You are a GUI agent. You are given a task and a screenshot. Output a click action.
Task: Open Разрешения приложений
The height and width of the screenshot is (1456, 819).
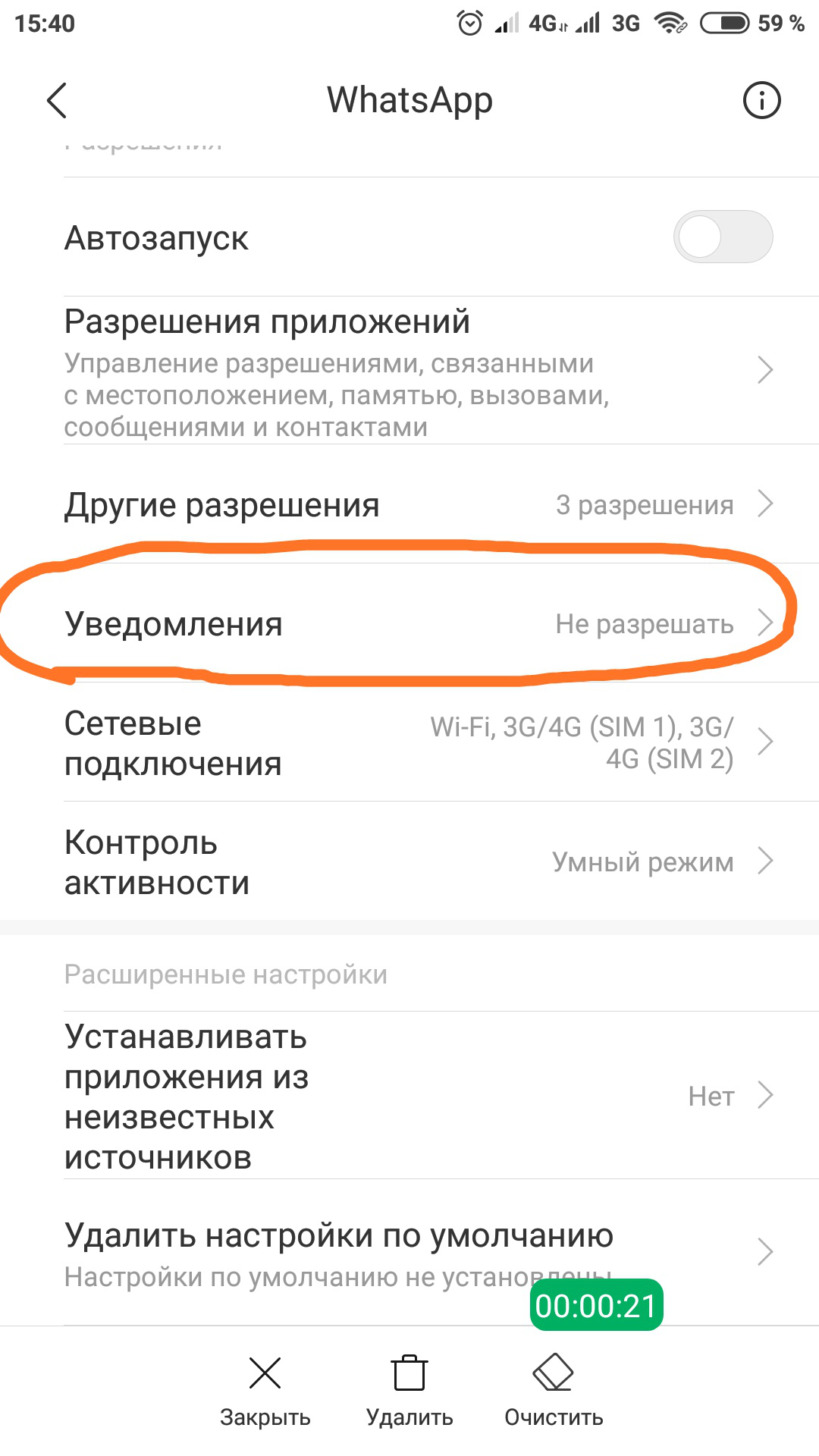click(x=409, y=371)
